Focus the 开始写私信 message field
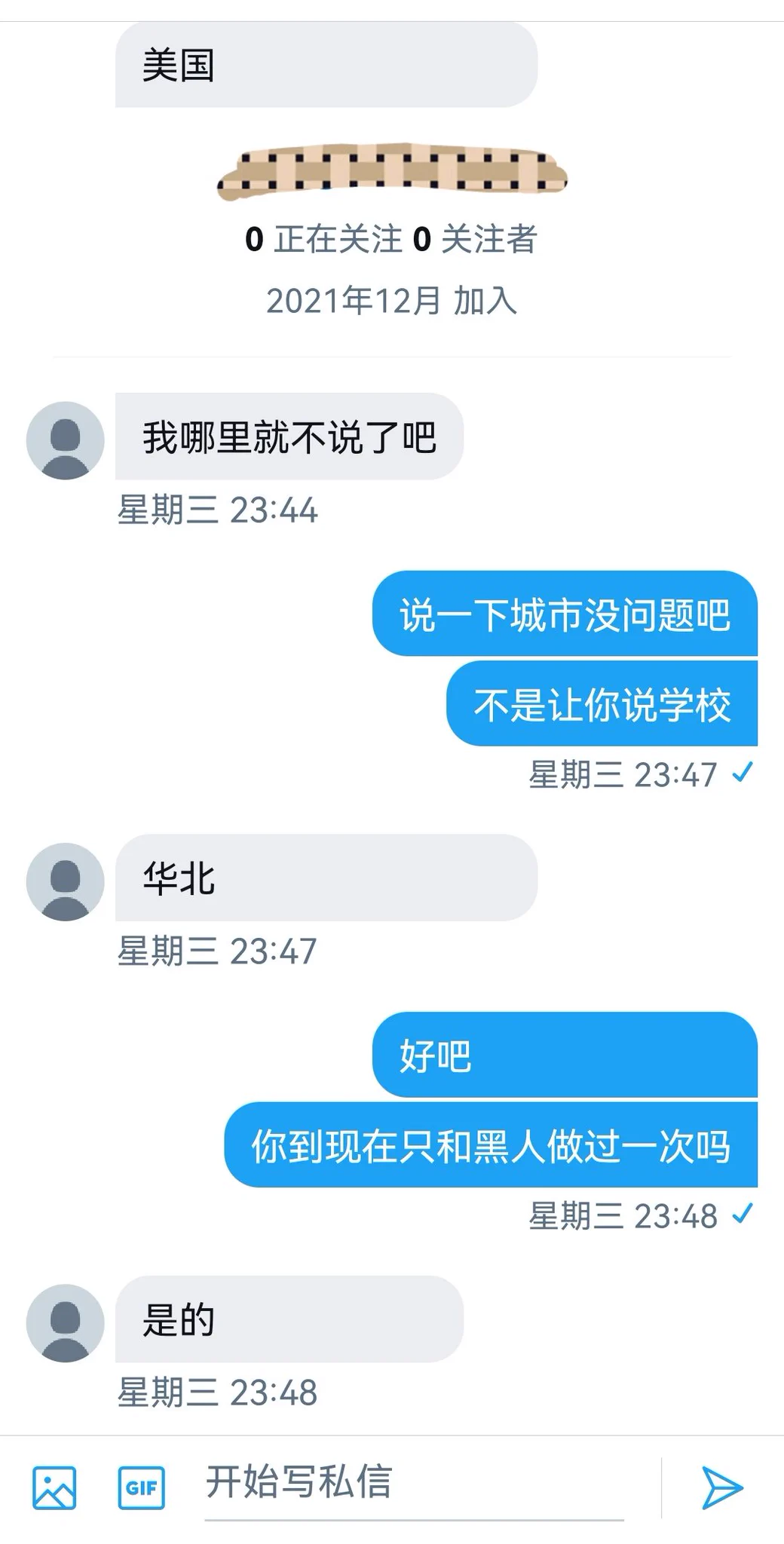 (x=413, y=1482)
